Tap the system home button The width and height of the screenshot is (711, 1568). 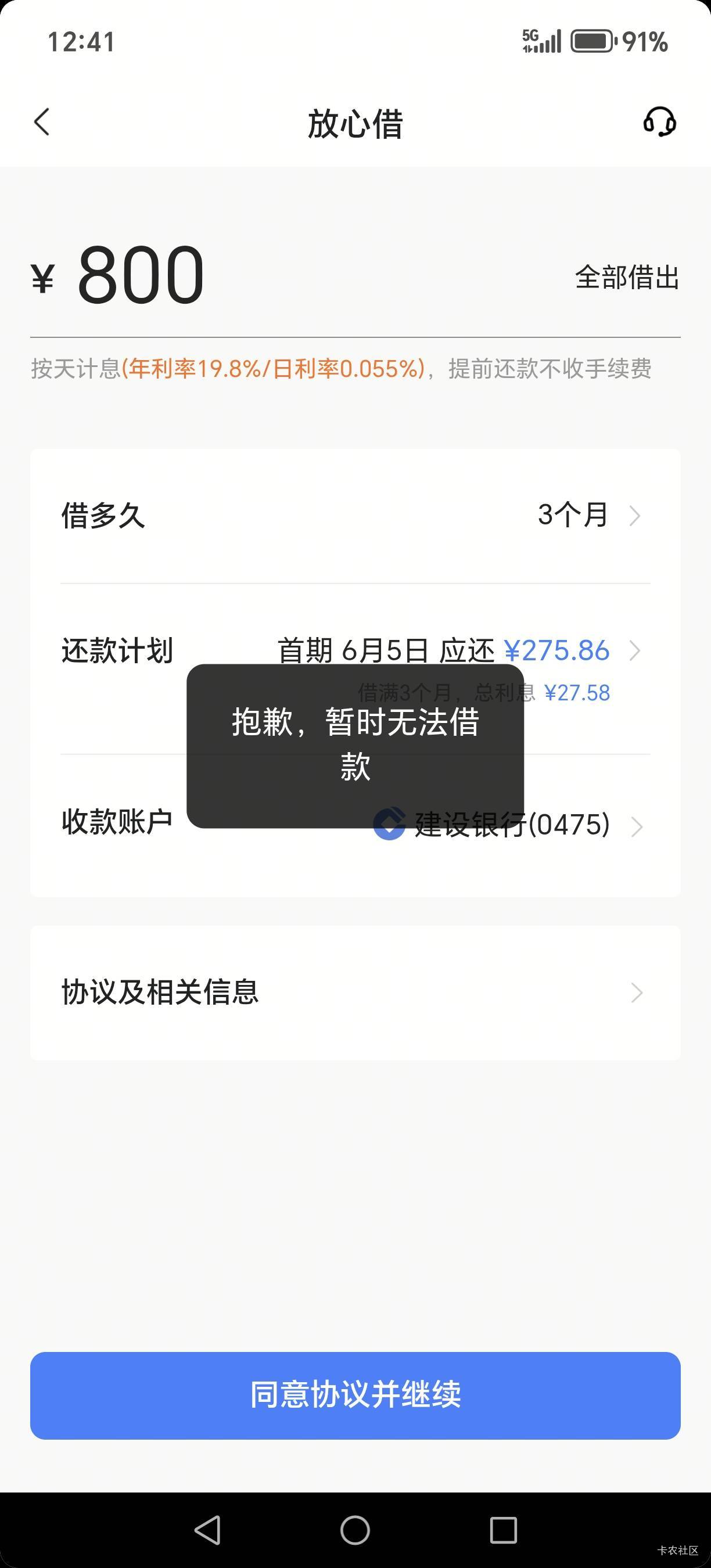click(x=355, y=1530)
